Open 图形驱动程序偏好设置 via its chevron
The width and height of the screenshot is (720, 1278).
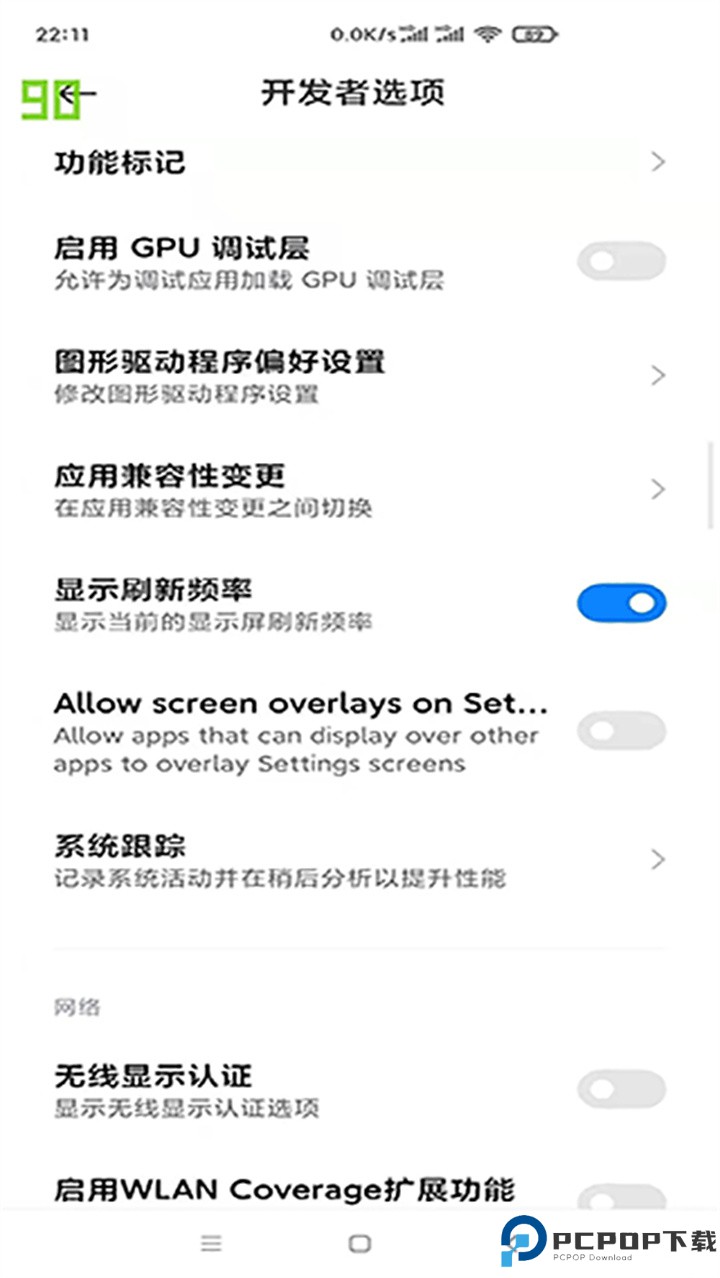point(657,375)
